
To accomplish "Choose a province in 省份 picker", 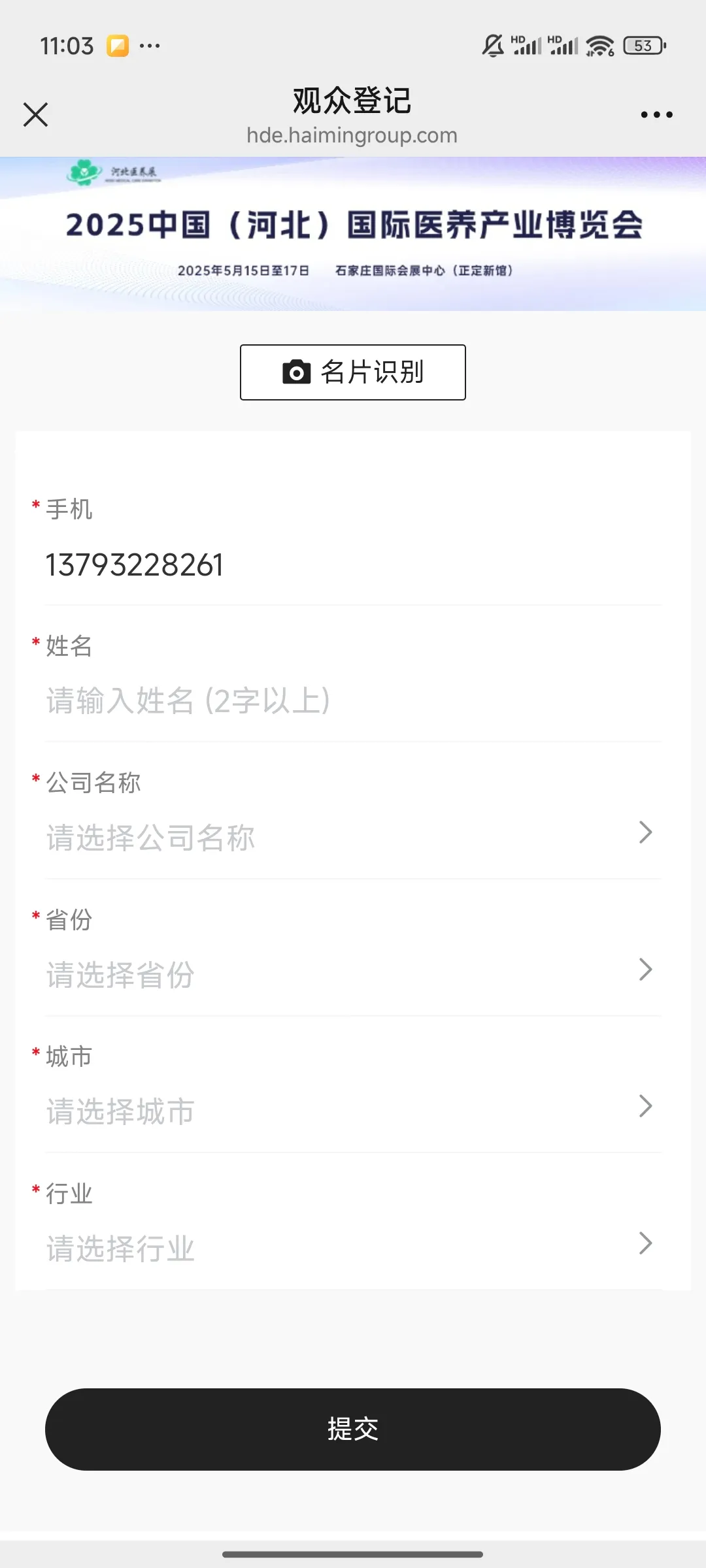I will pyautogui.click(x=353, y=974).
